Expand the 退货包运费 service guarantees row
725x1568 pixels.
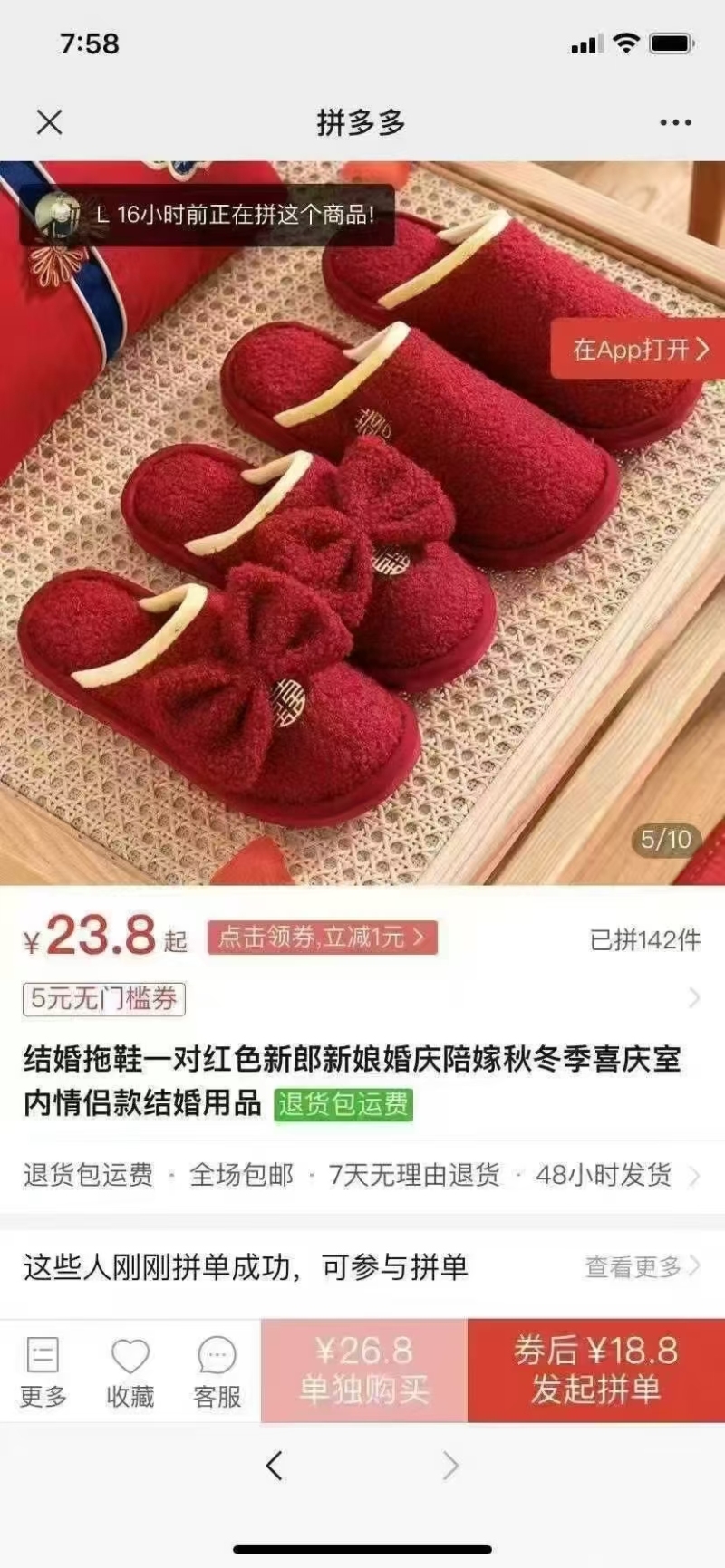(x=362, y=1175)
